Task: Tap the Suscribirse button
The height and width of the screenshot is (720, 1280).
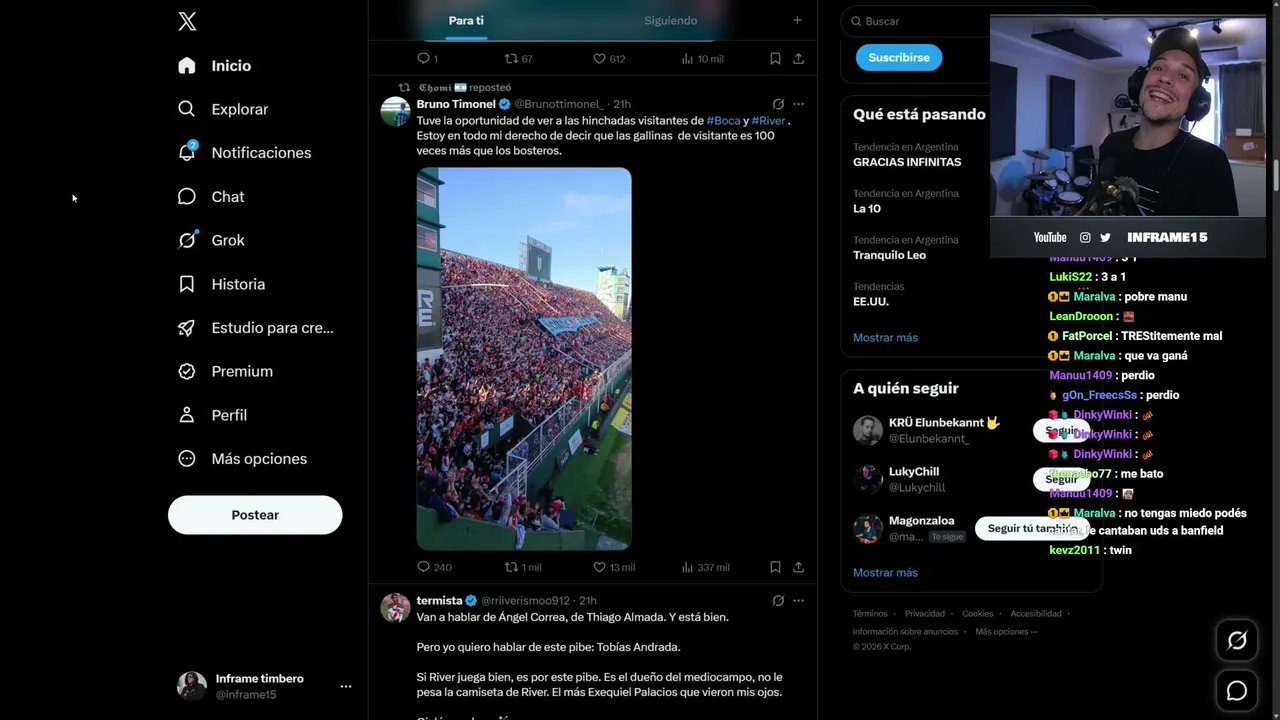Action: click(899, 57)
